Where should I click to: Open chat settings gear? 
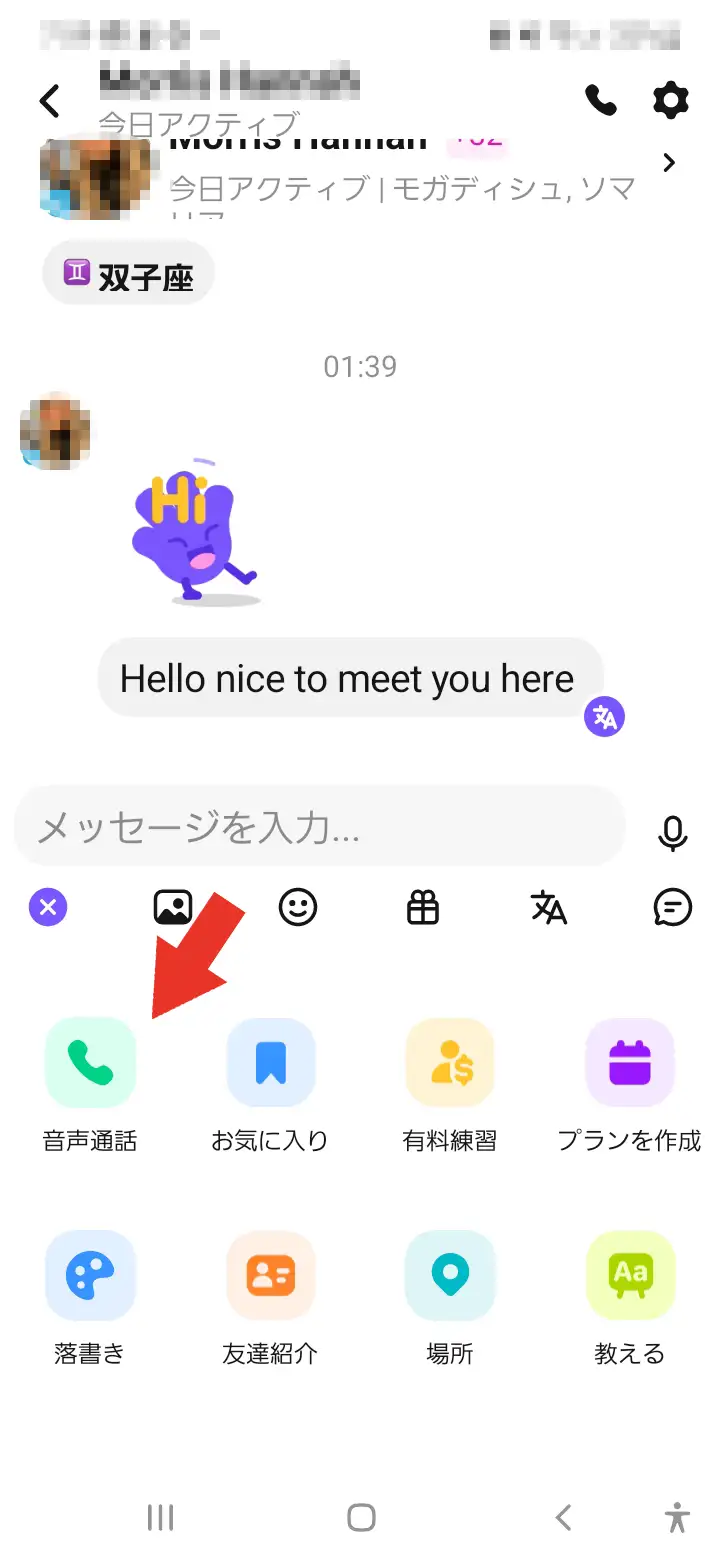(x=670, y=100)
